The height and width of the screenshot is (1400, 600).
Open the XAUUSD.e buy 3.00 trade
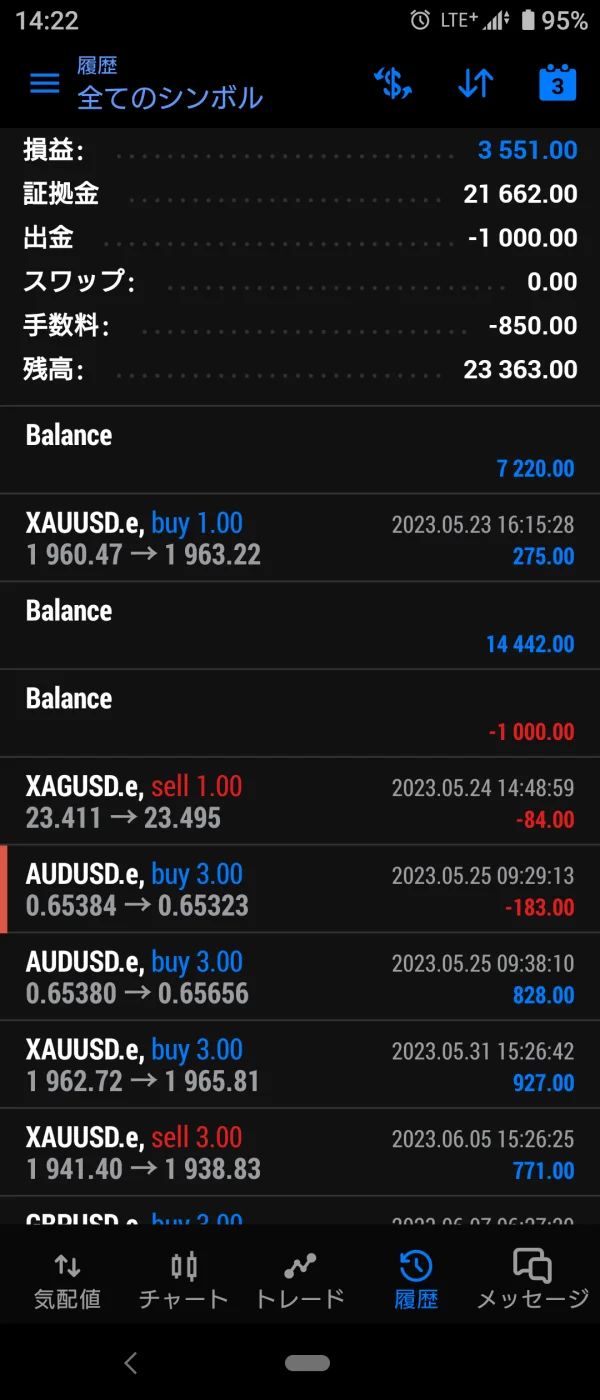pos(300,1065)
